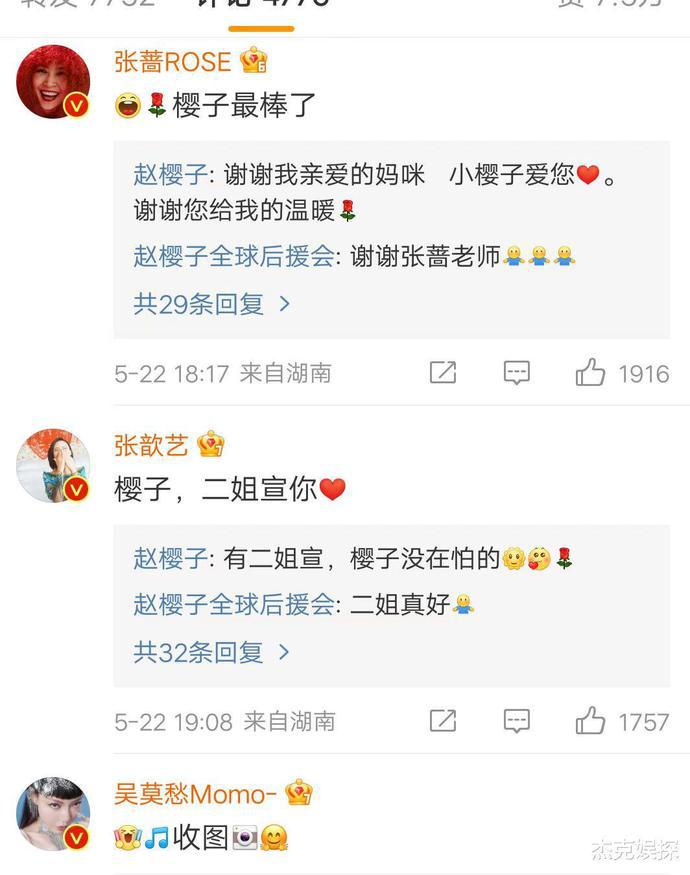The width and height of the screenshot is (690, 875).
Task: Open the 张蔷ROSE username link
Action: pyautogui.click(x=172, y=62)
